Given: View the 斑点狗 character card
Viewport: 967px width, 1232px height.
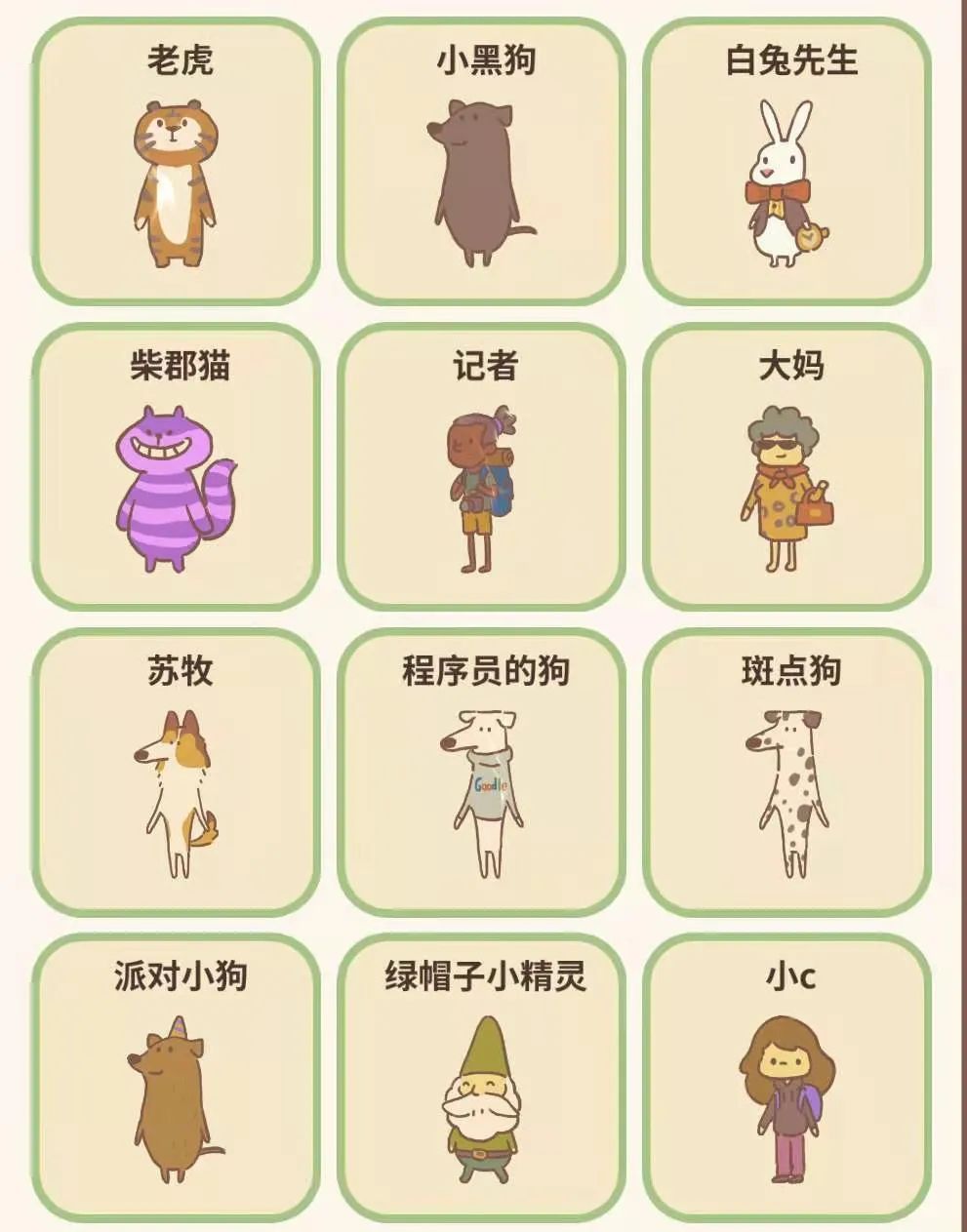Looking at the screenshot, I should 787,773.
